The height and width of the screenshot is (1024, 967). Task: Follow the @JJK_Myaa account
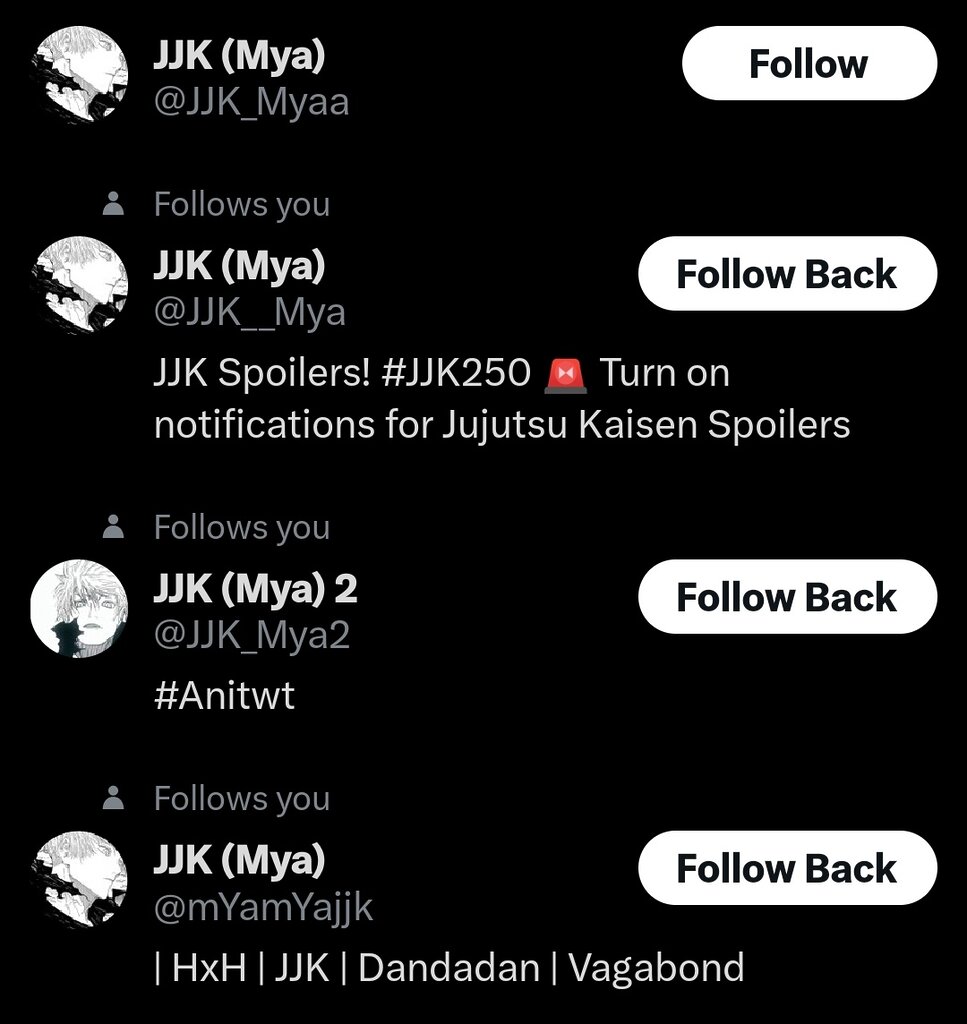[808, 64]
